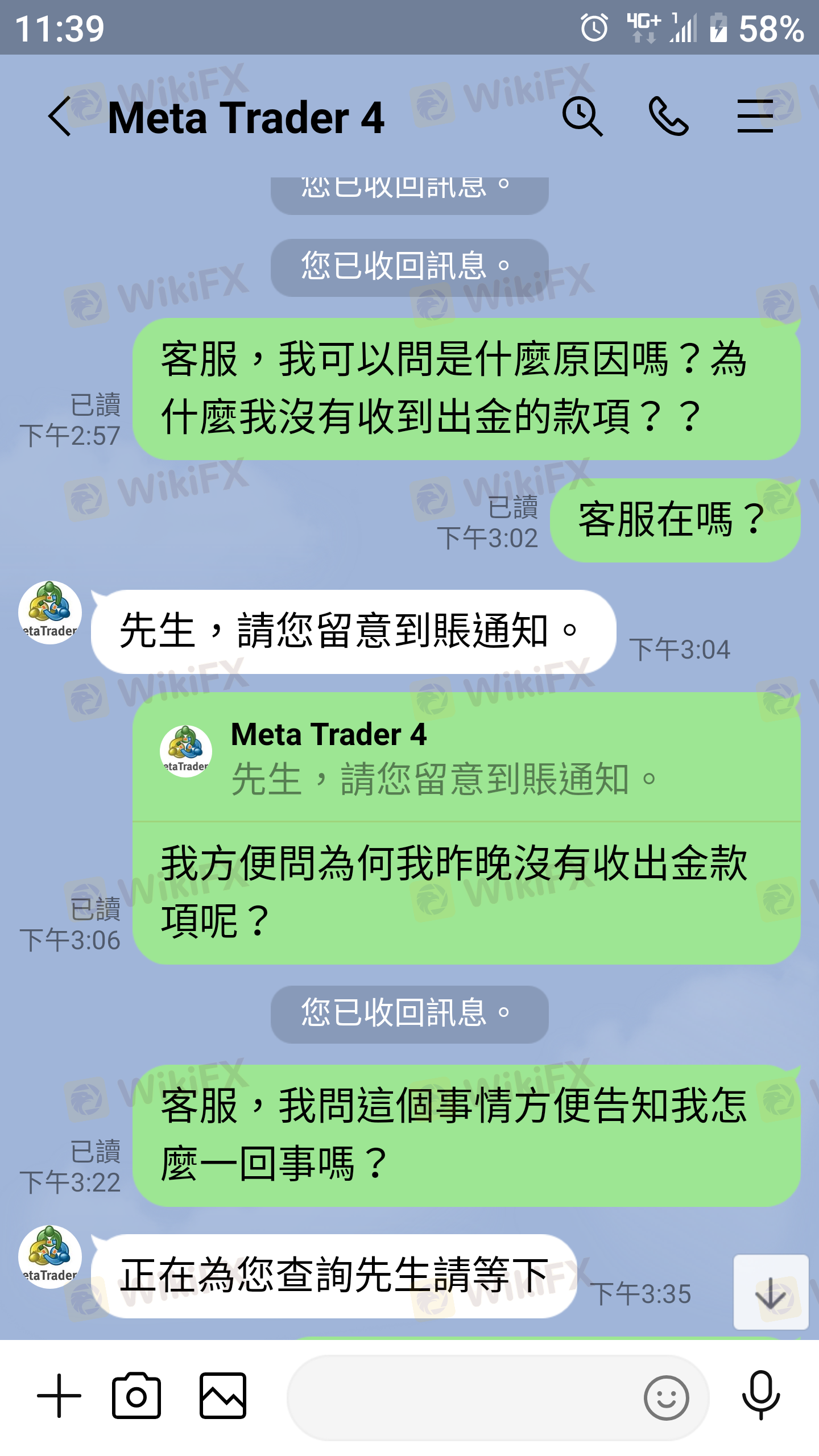Go back from Meta Trader 4 chat
The width and height of the screenshot is (819, 1456).
coord(60,117)
